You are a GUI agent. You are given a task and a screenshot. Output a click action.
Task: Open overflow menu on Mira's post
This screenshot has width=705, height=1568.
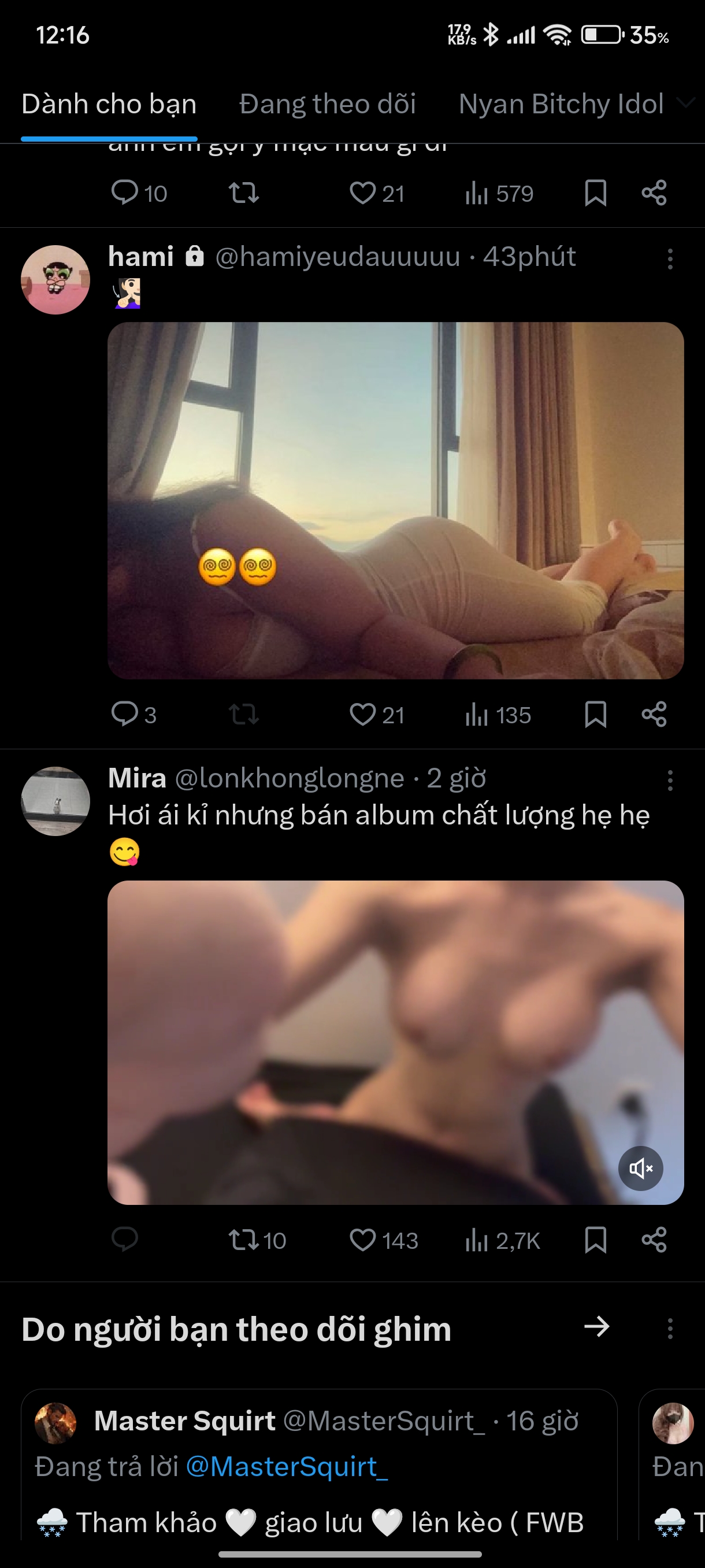click(670, 781)
